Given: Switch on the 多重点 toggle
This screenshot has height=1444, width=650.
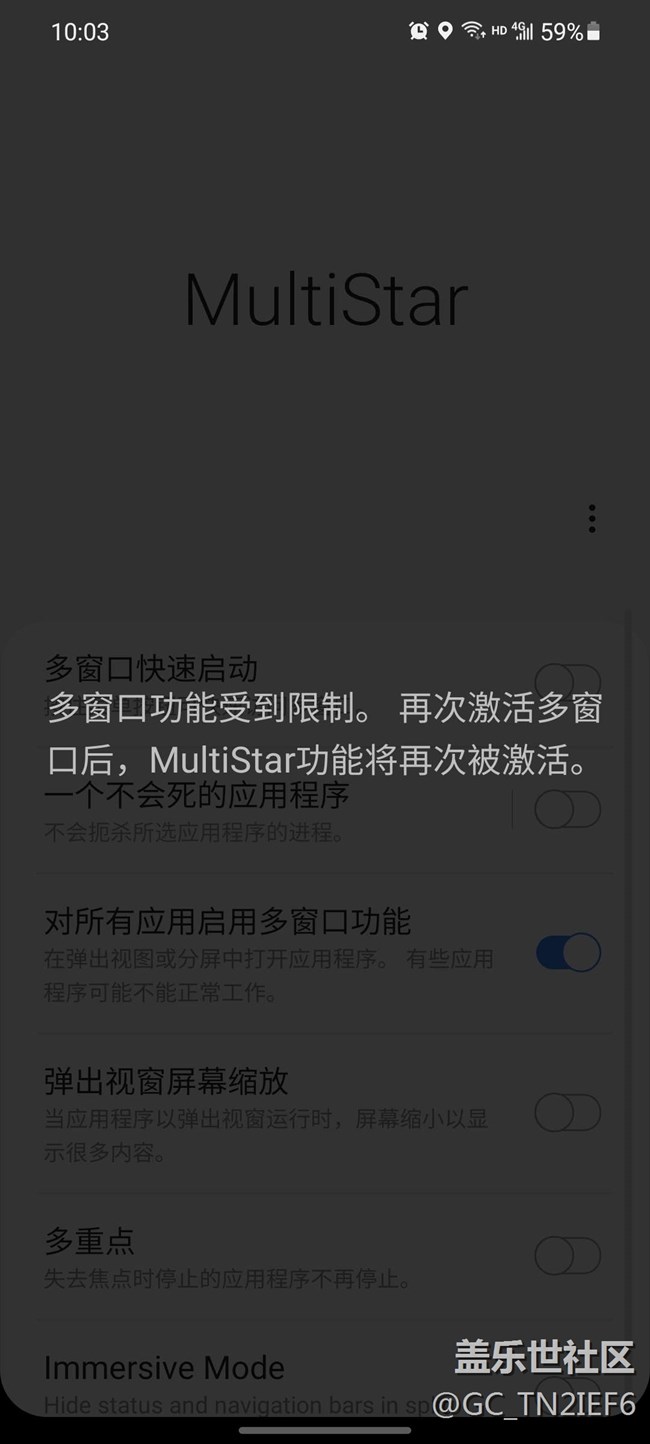Looking at the screenshot, I should tap(567, 1256).
